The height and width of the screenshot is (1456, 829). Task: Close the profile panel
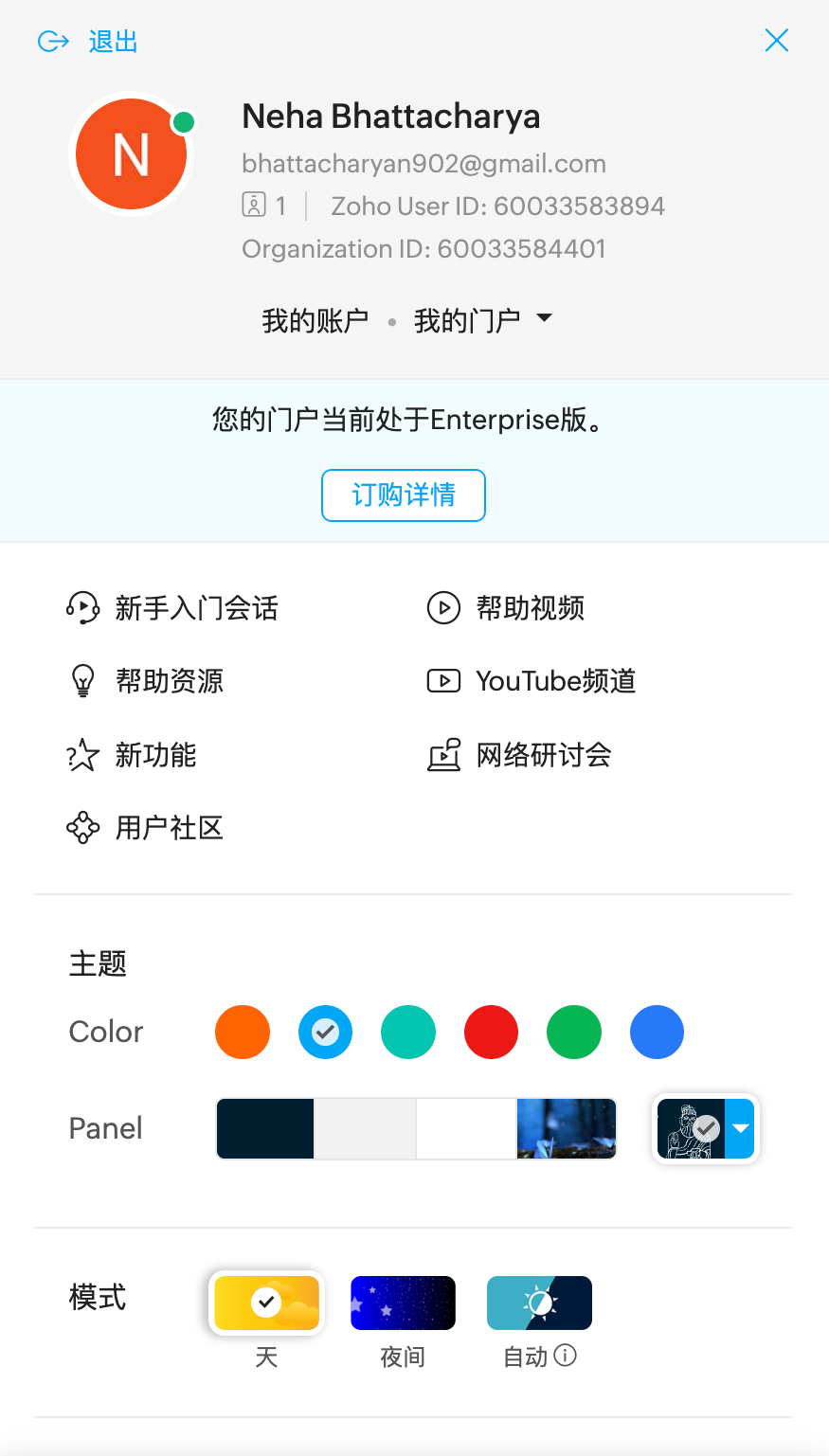click(x=776, y=40)
